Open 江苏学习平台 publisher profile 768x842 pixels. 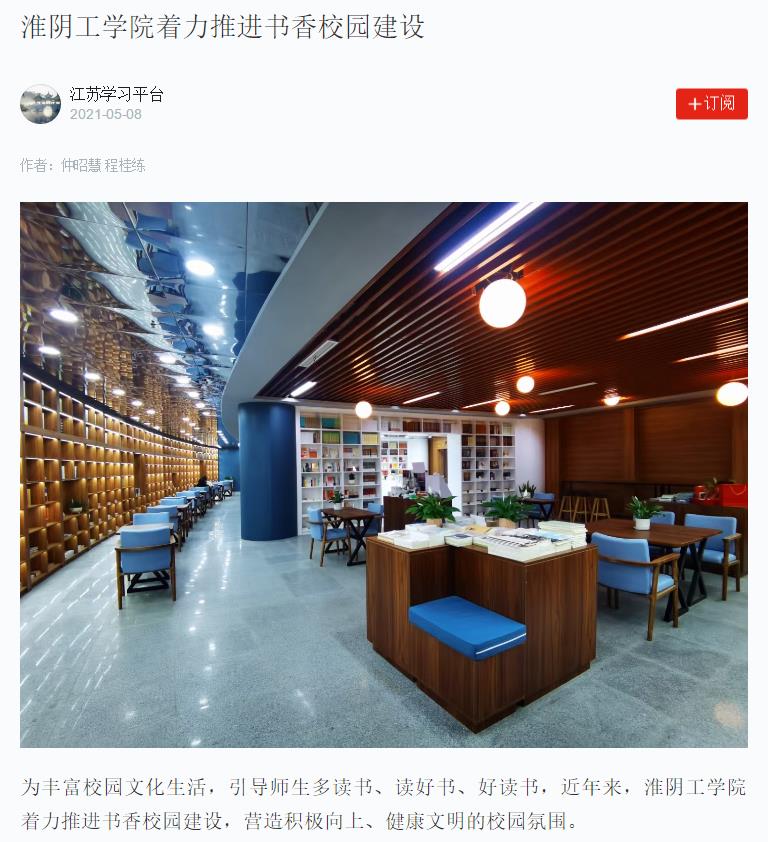tap(116, 95)
